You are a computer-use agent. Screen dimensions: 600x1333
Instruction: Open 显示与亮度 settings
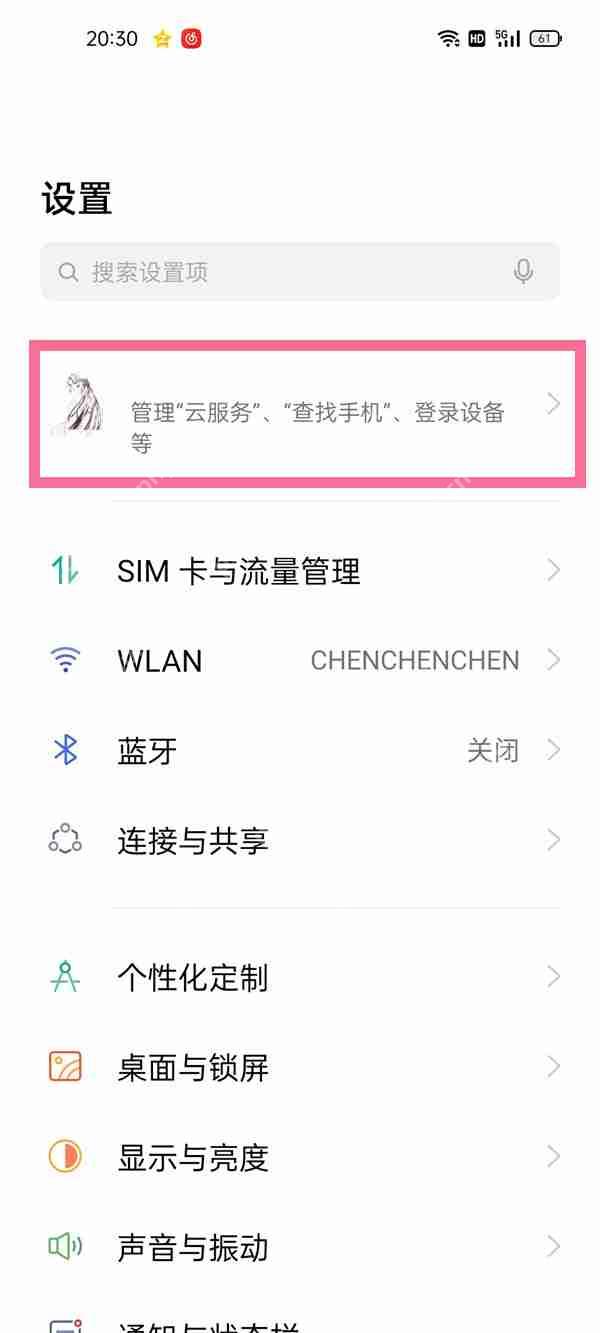[x=300, y=1157]
